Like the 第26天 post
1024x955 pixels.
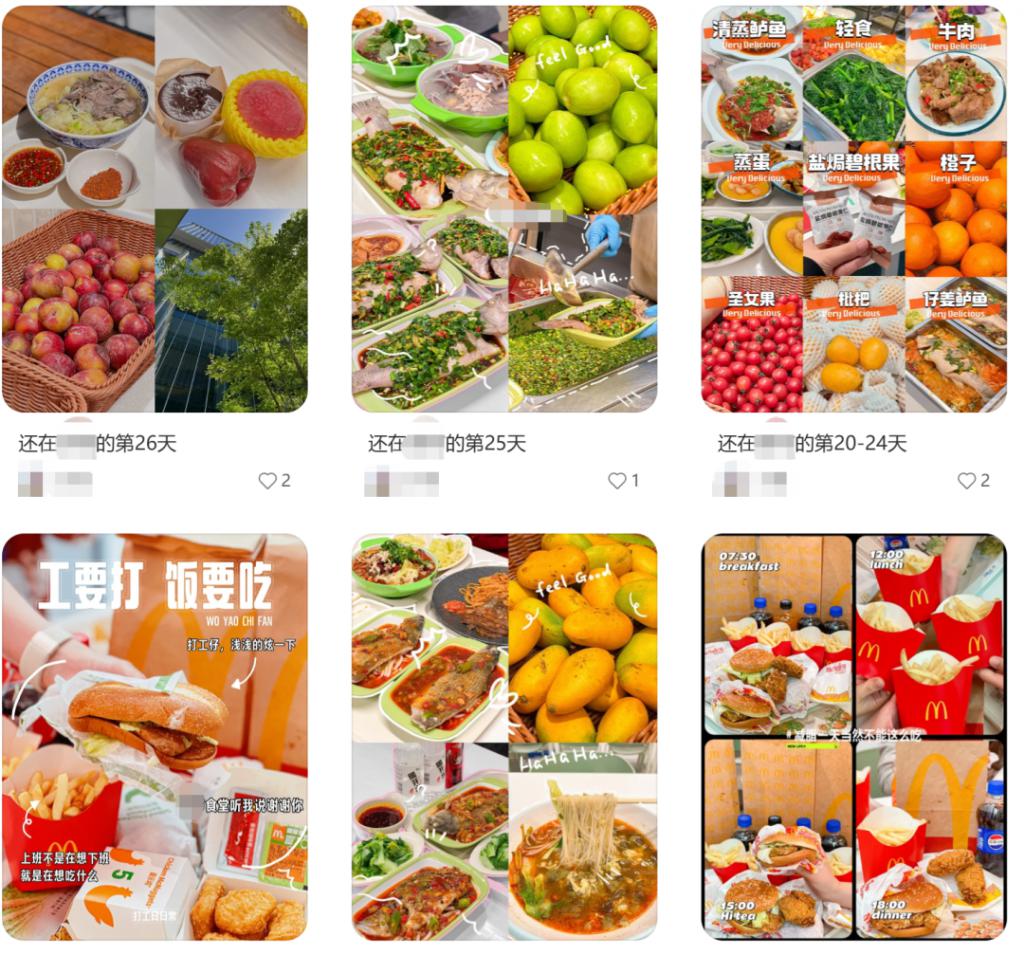tap(267, 481)
